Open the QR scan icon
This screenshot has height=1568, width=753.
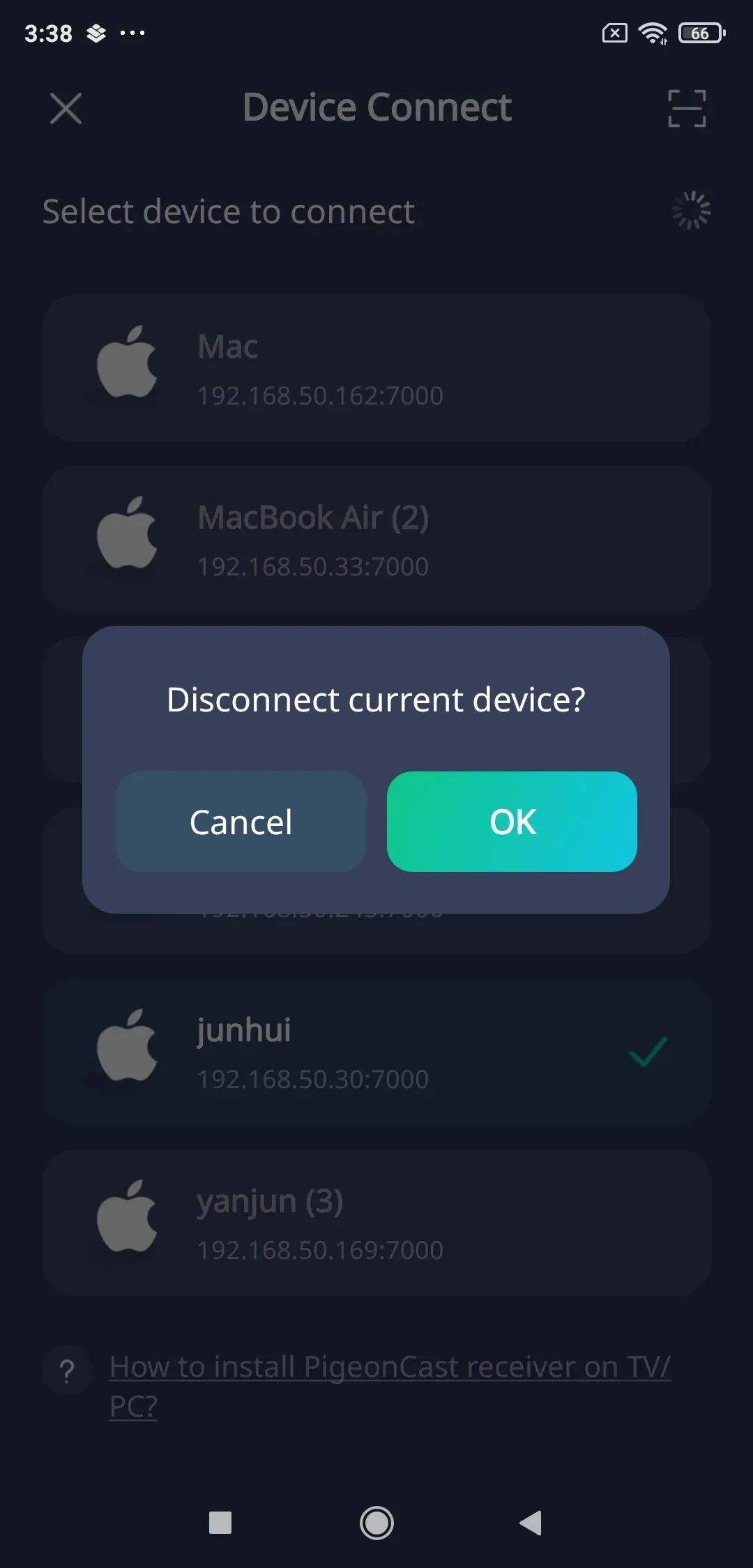(x=687, y=108)
